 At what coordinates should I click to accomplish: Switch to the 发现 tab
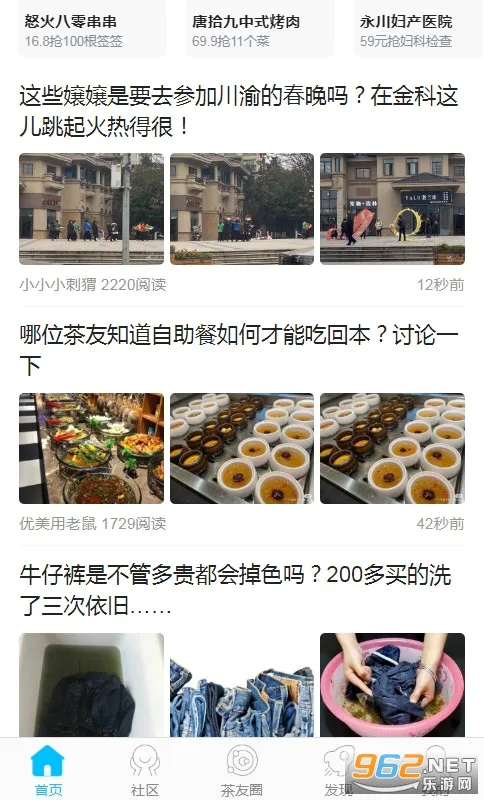(x=339, y=770)
